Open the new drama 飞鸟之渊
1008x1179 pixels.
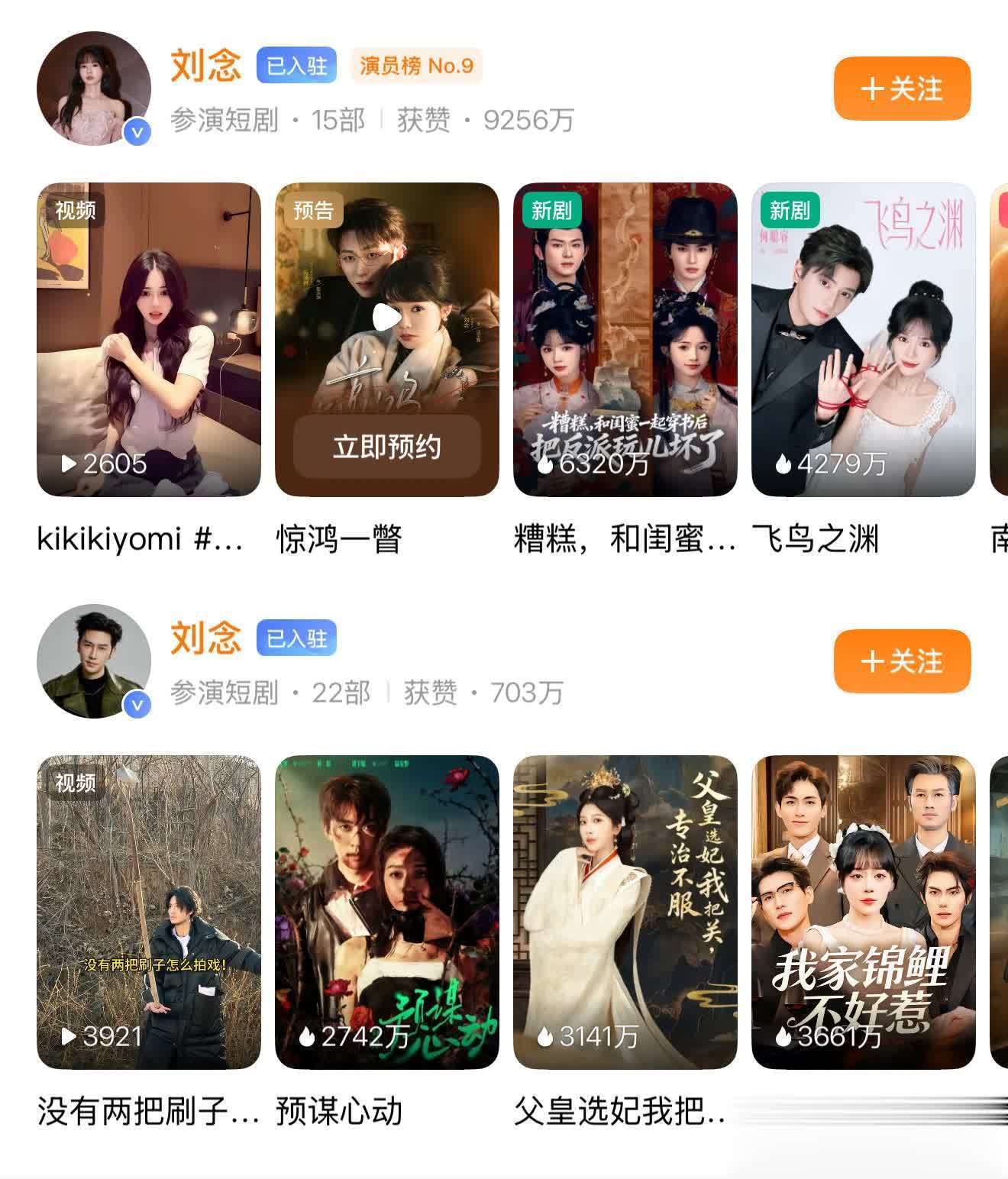(x=863, y=340)
